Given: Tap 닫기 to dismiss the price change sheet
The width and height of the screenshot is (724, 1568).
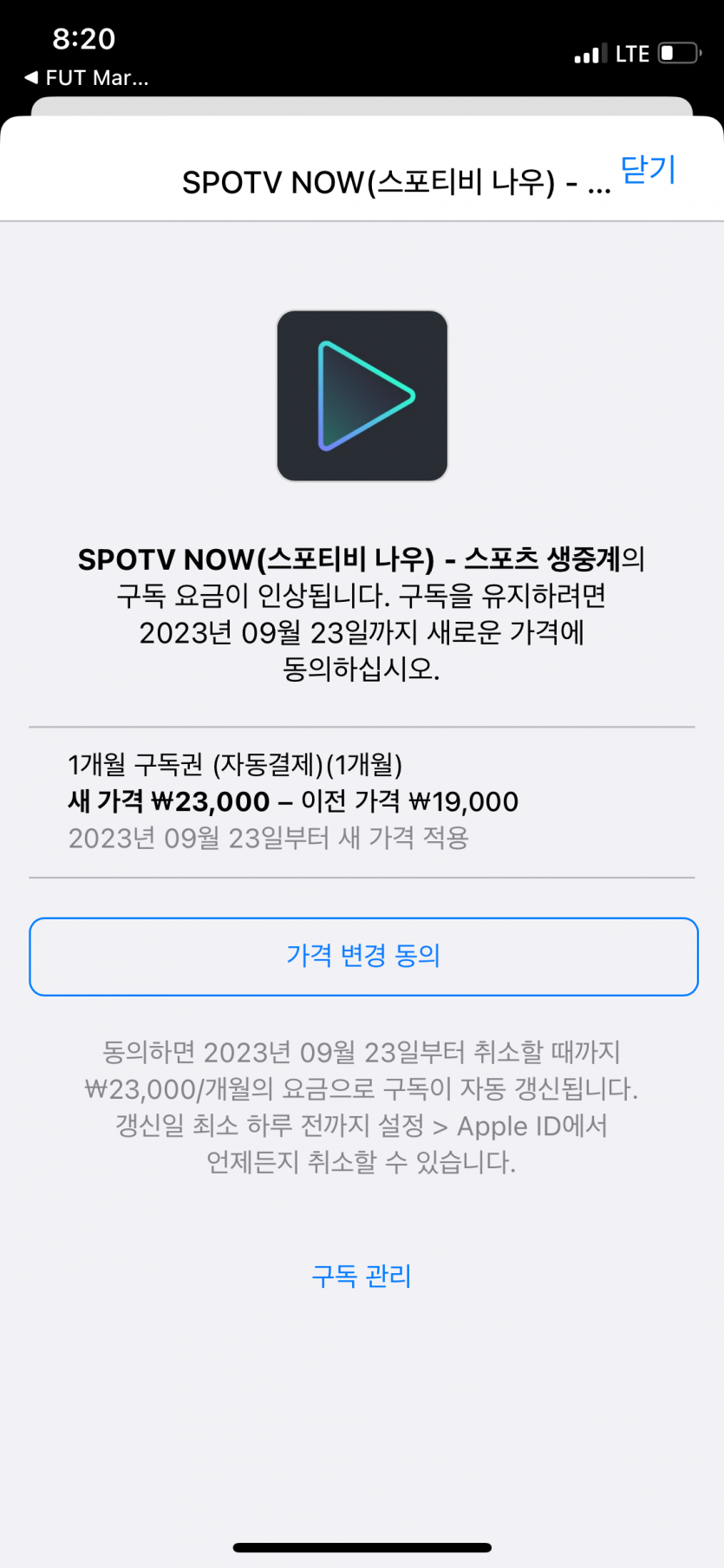Looking at the screenshot, I should (646, 170).
